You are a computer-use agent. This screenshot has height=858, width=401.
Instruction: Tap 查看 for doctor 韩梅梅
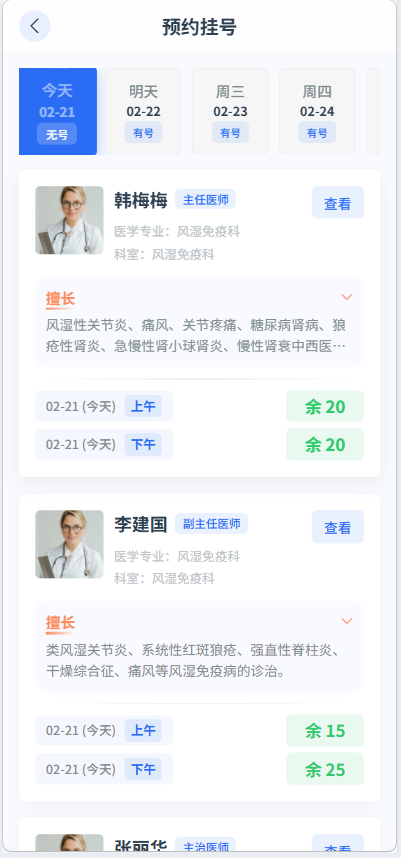pos(338,202)
